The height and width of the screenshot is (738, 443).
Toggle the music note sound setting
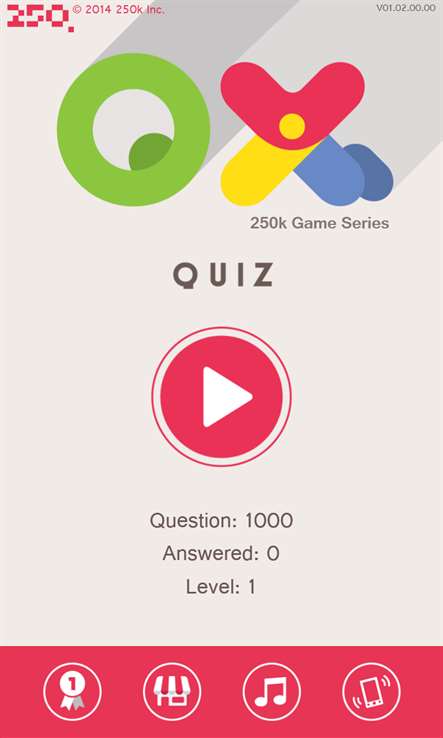(x=271, y=691)
